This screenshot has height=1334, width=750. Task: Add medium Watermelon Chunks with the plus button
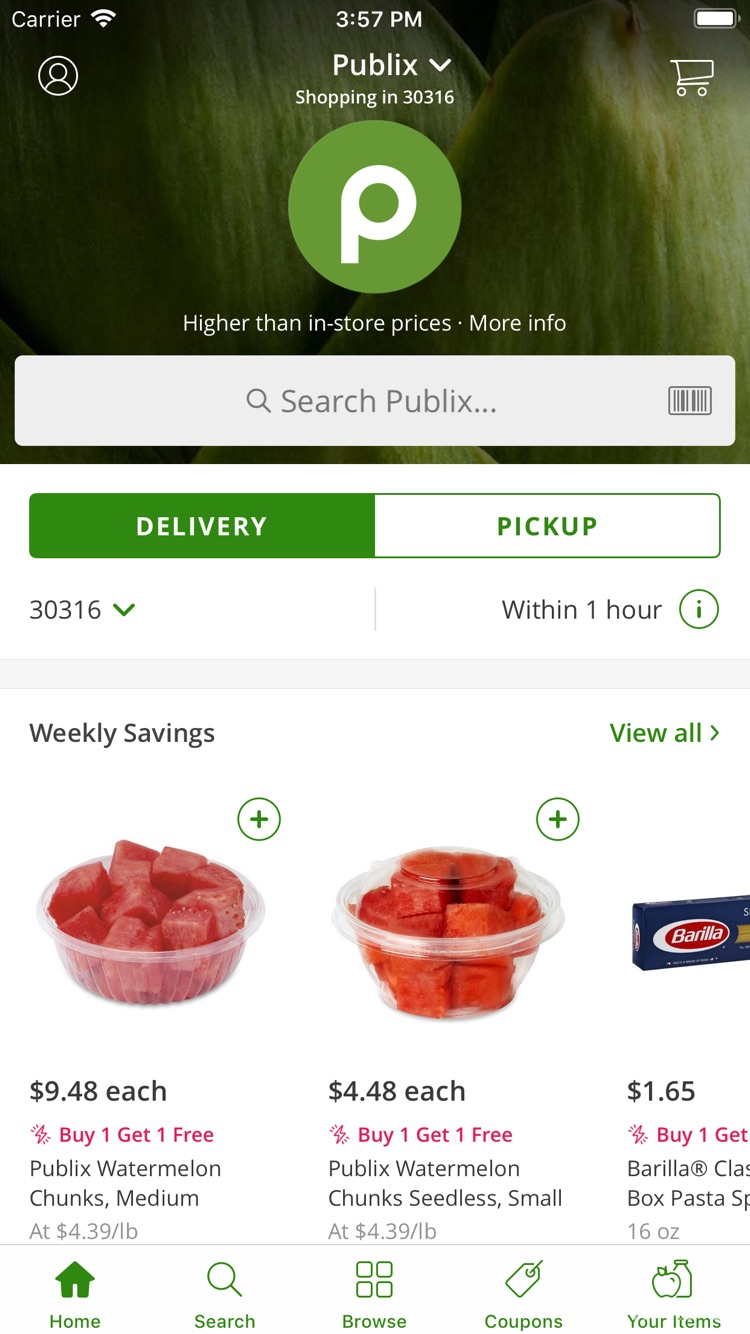tap(258, 819)
